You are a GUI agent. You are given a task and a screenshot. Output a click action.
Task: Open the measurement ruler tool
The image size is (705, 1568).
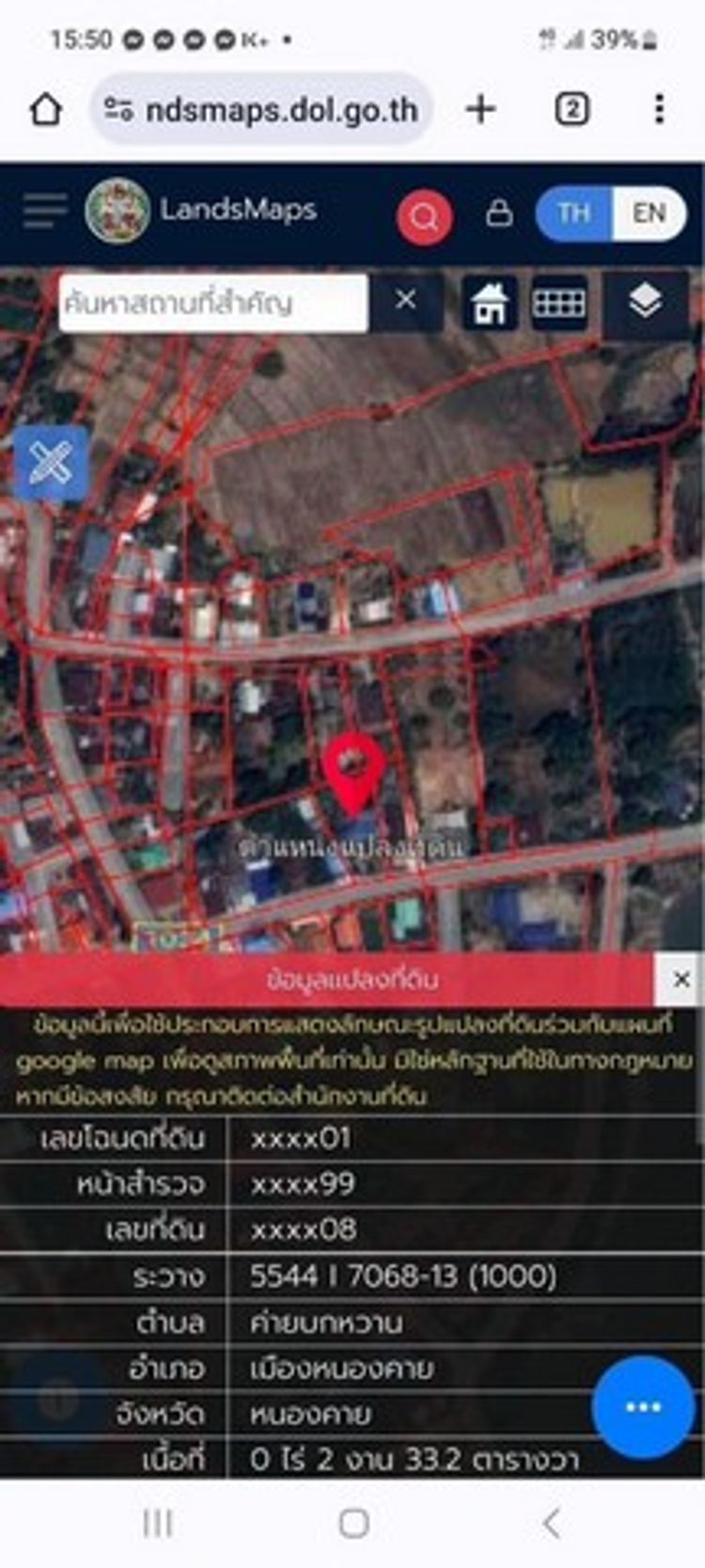point(51,463)
